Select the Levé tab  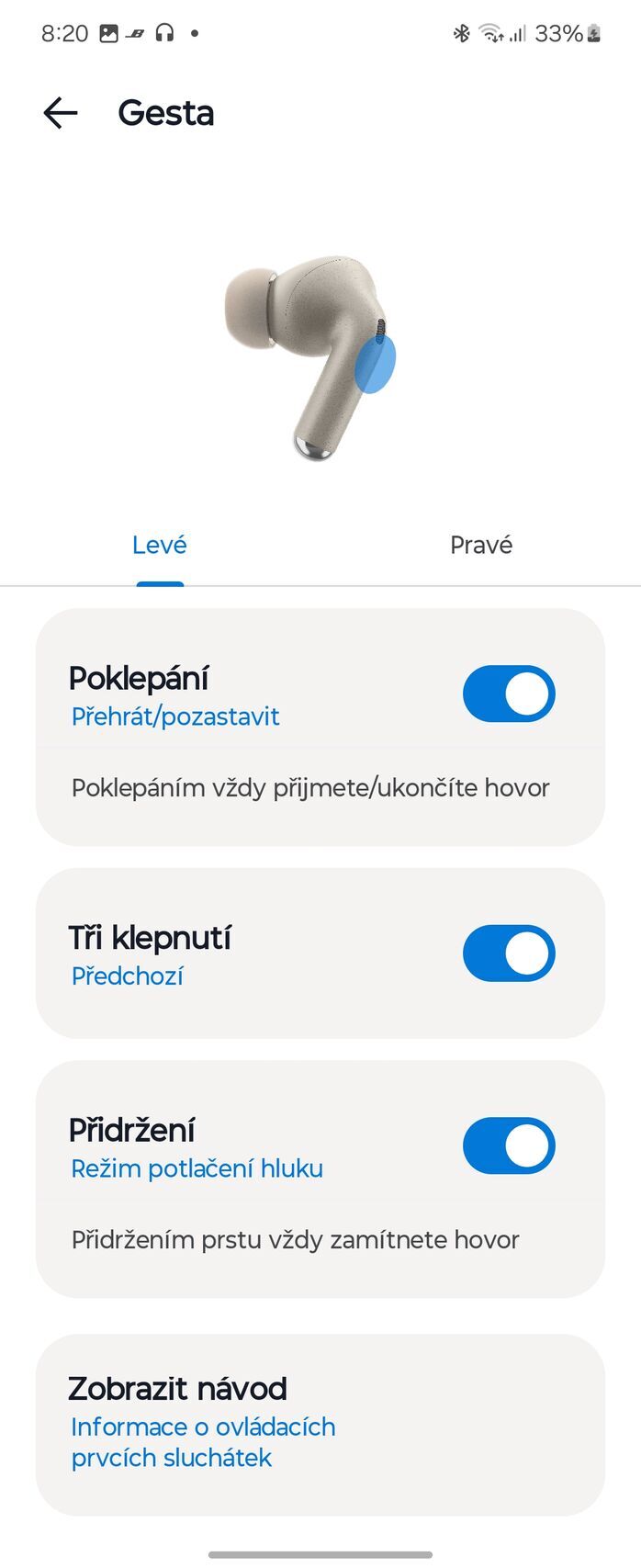tap(160, 545)
